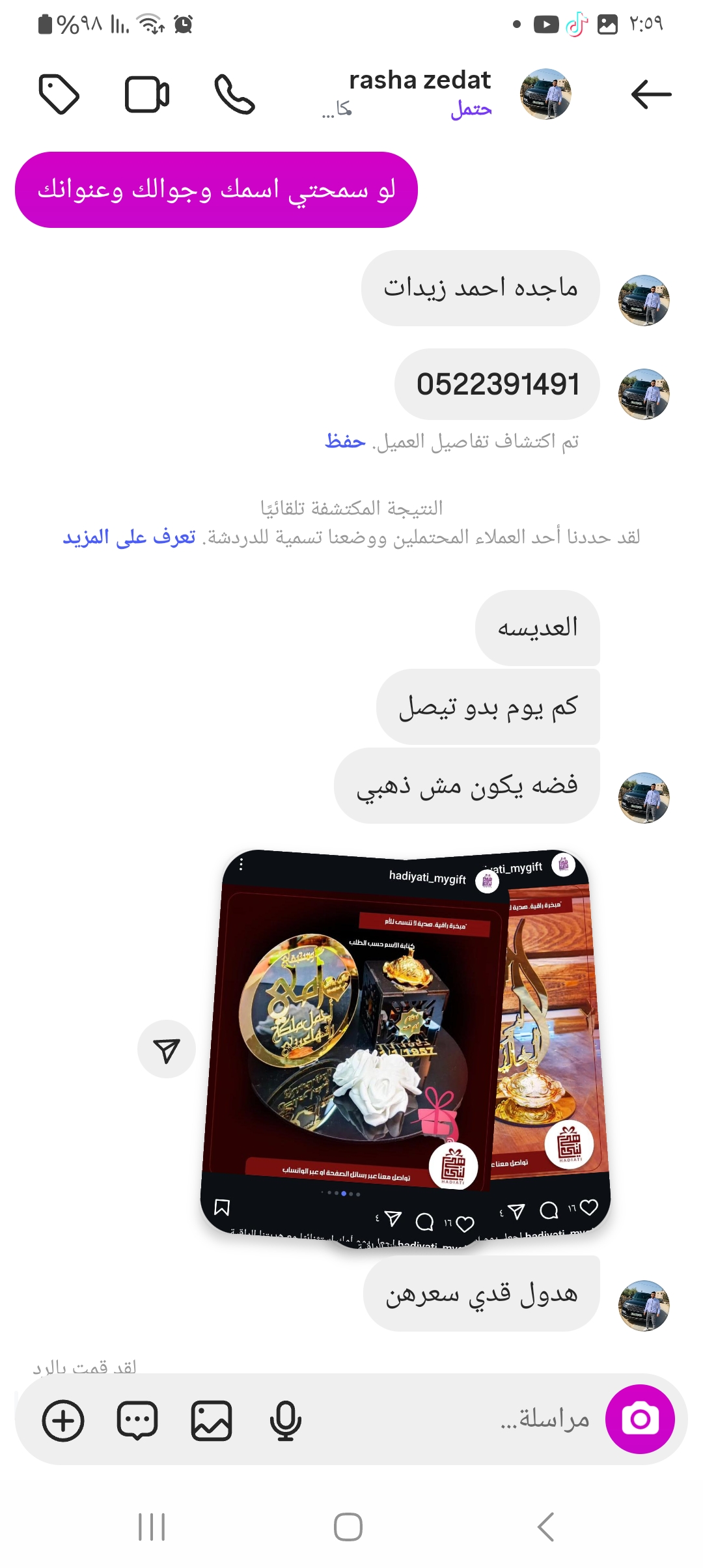Viewport: 703px width, 1568px height.
Task: Record a voice message with microphone
Action: [285, 1420]
